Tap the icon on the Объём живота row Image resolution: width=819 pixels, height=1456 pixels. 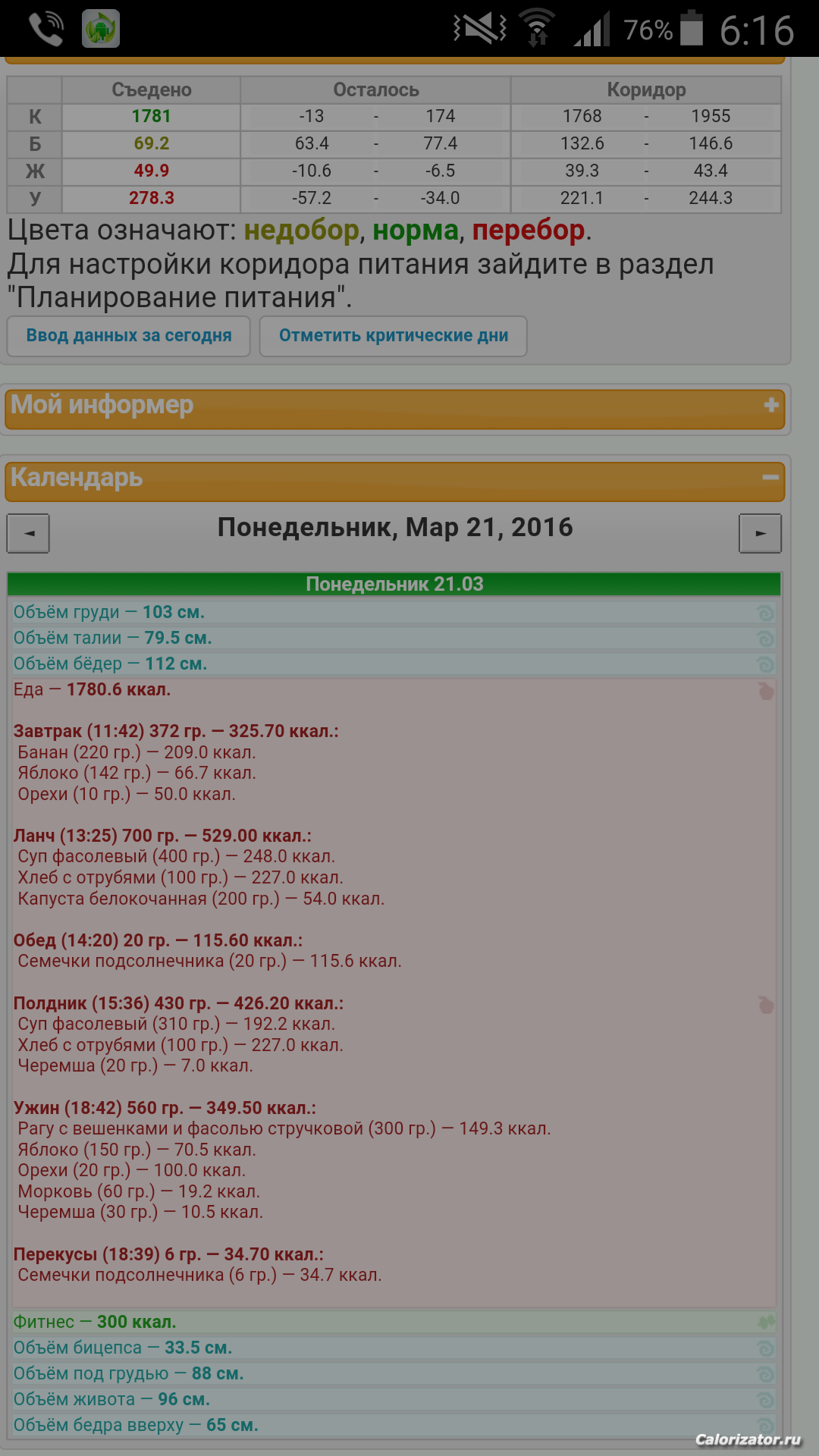click(766, 1400)
